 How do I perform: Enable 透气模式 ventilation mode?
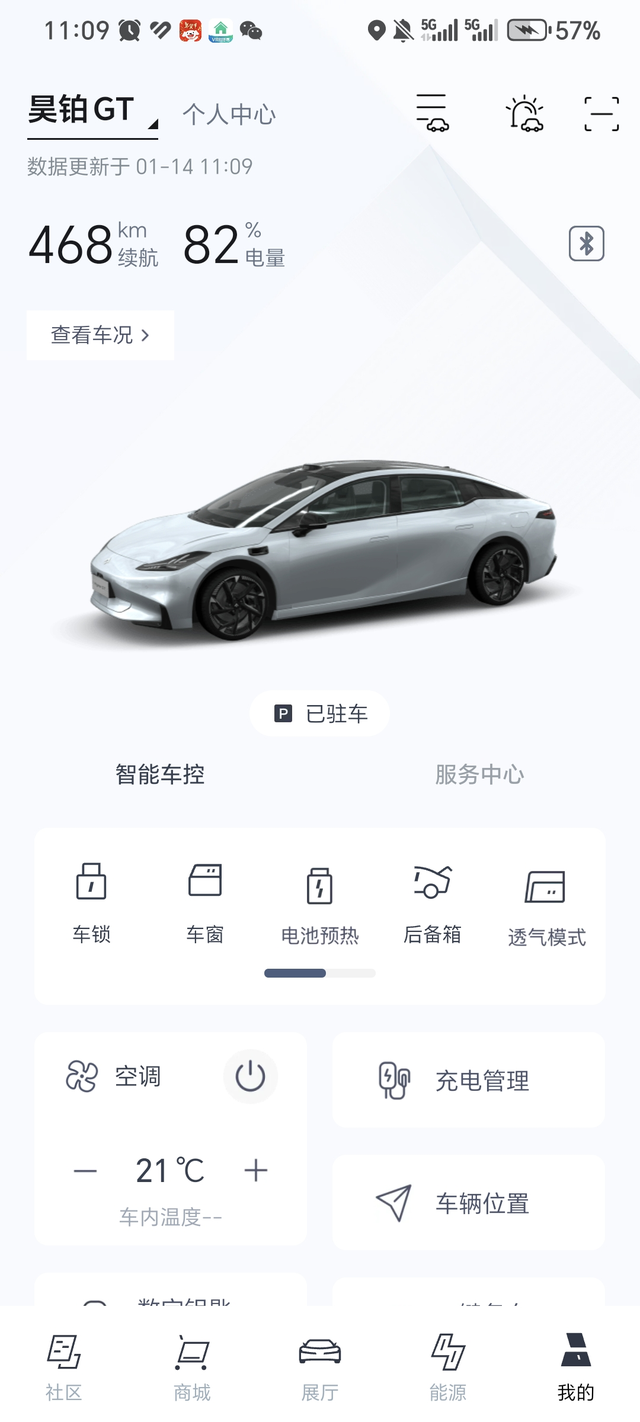point(547,906)
